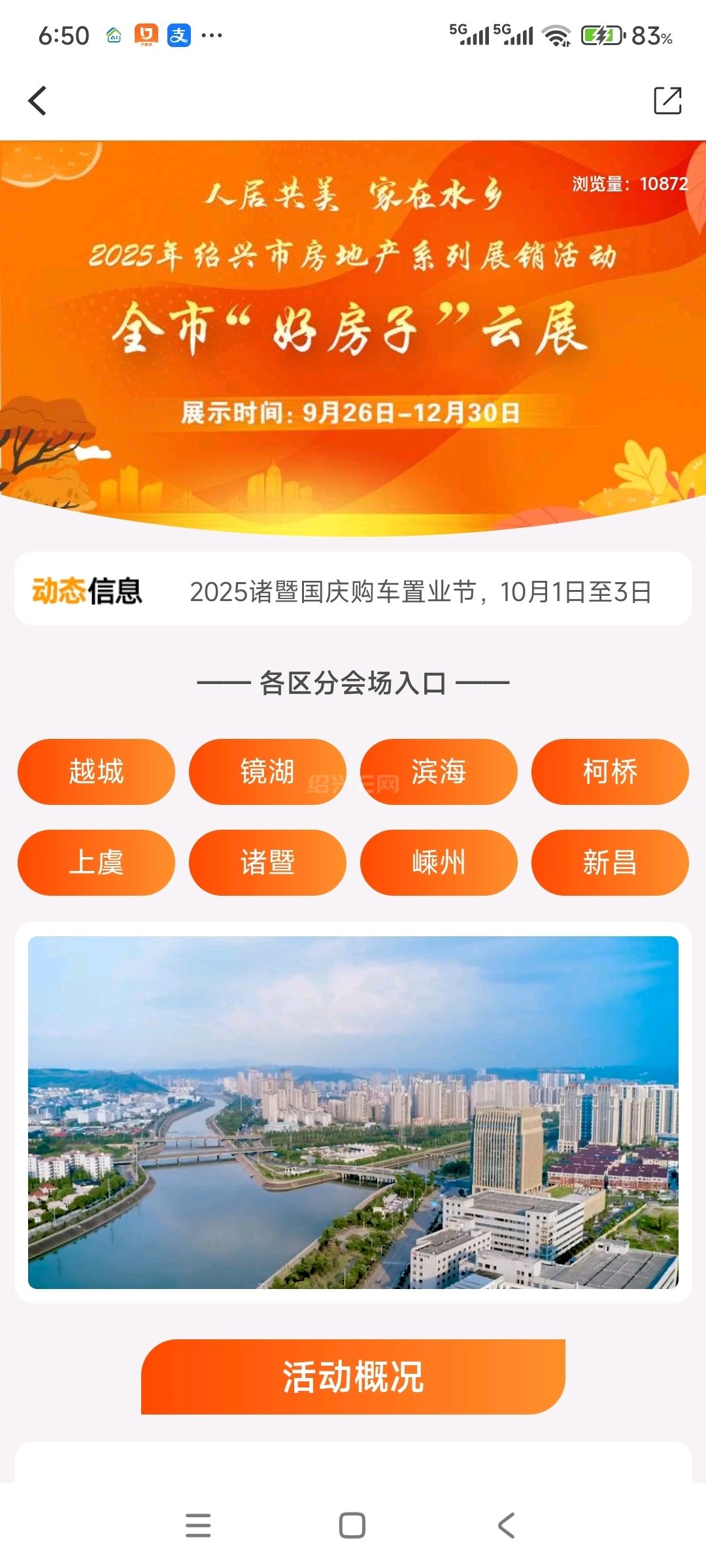Open the 上虞 venue entrance
Image resolution: width=706 pixels, height=1568 pixels.
coord(96,862)
